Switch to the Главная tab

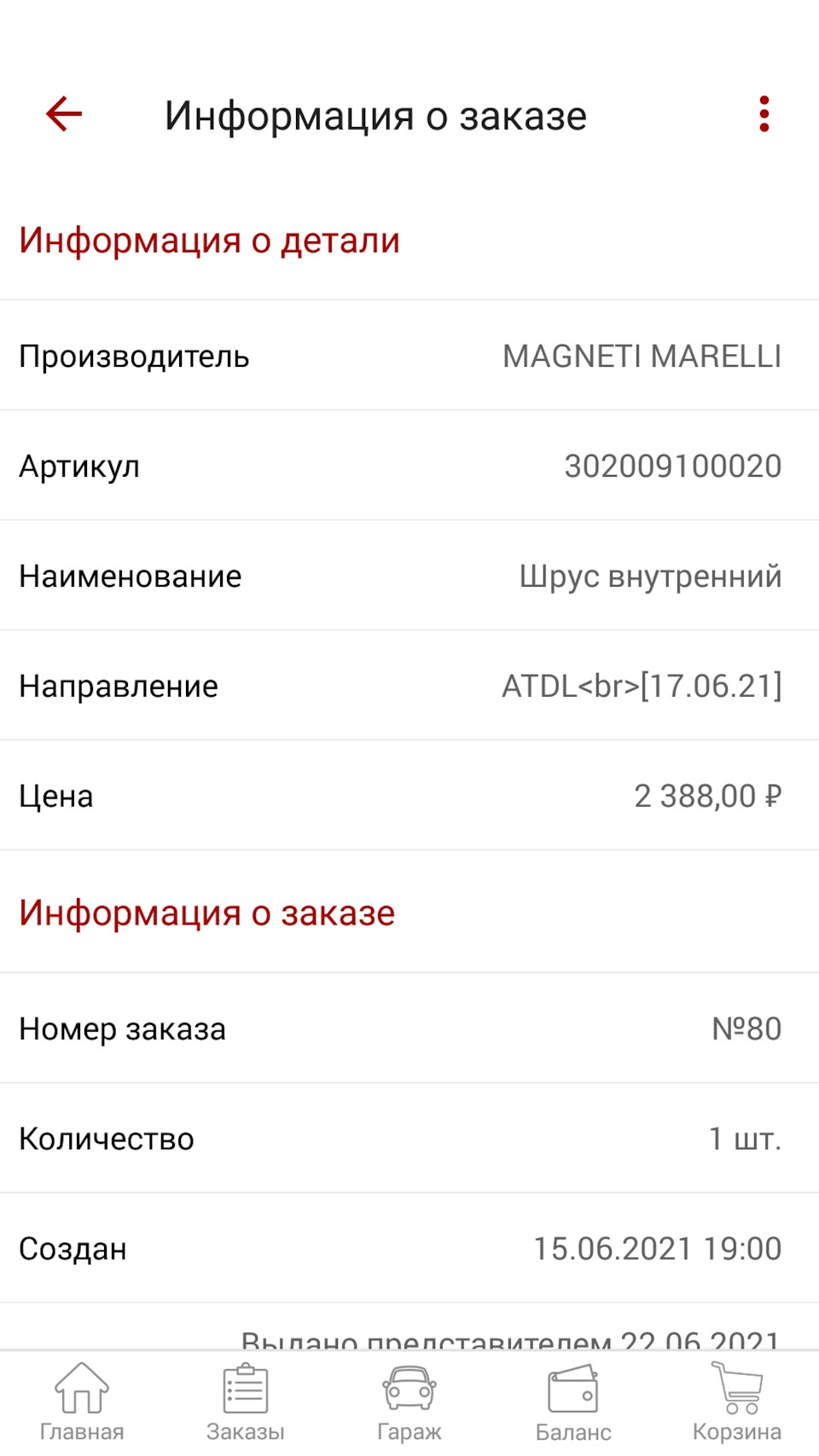pyautogui.click(x=82, y=1403)
